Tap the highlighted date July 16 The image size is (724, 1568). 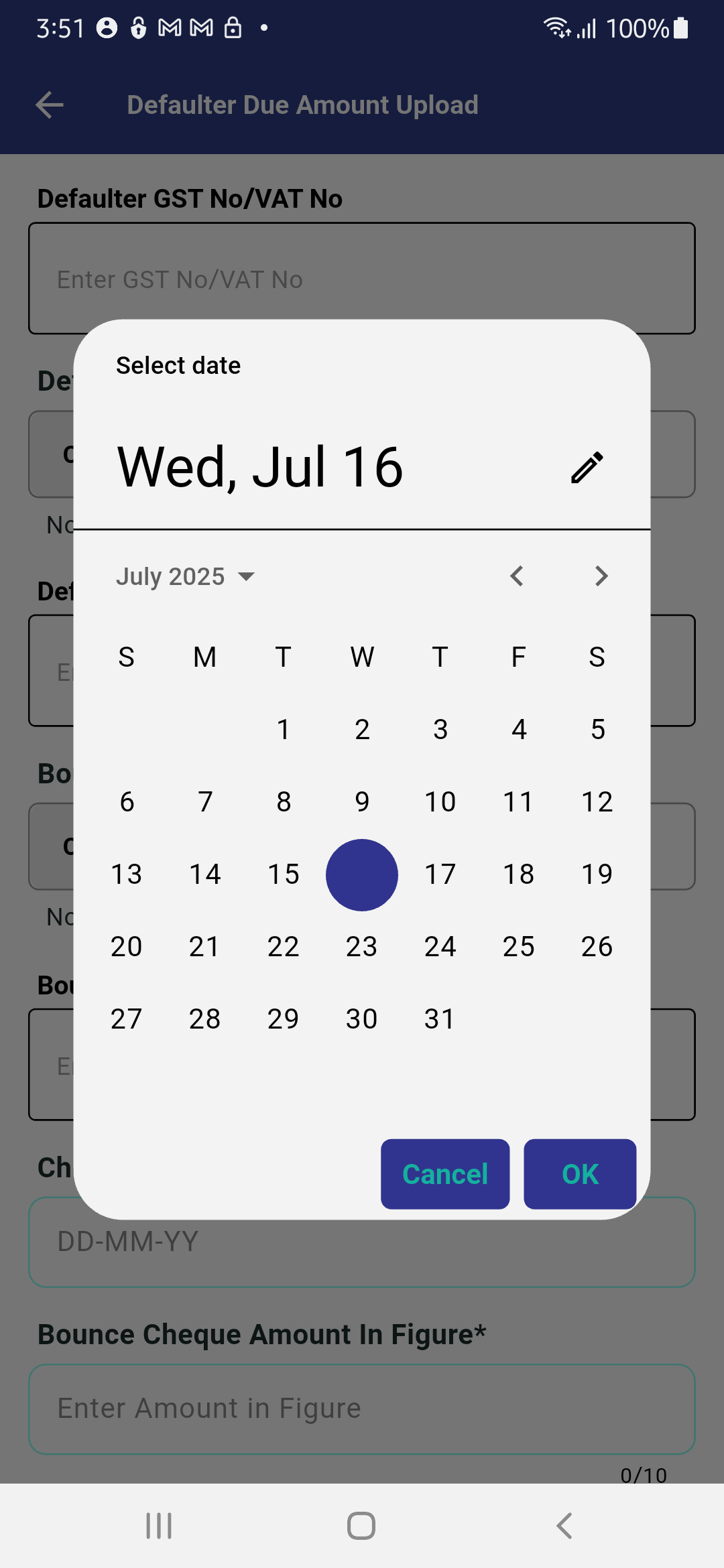[362, 874]
